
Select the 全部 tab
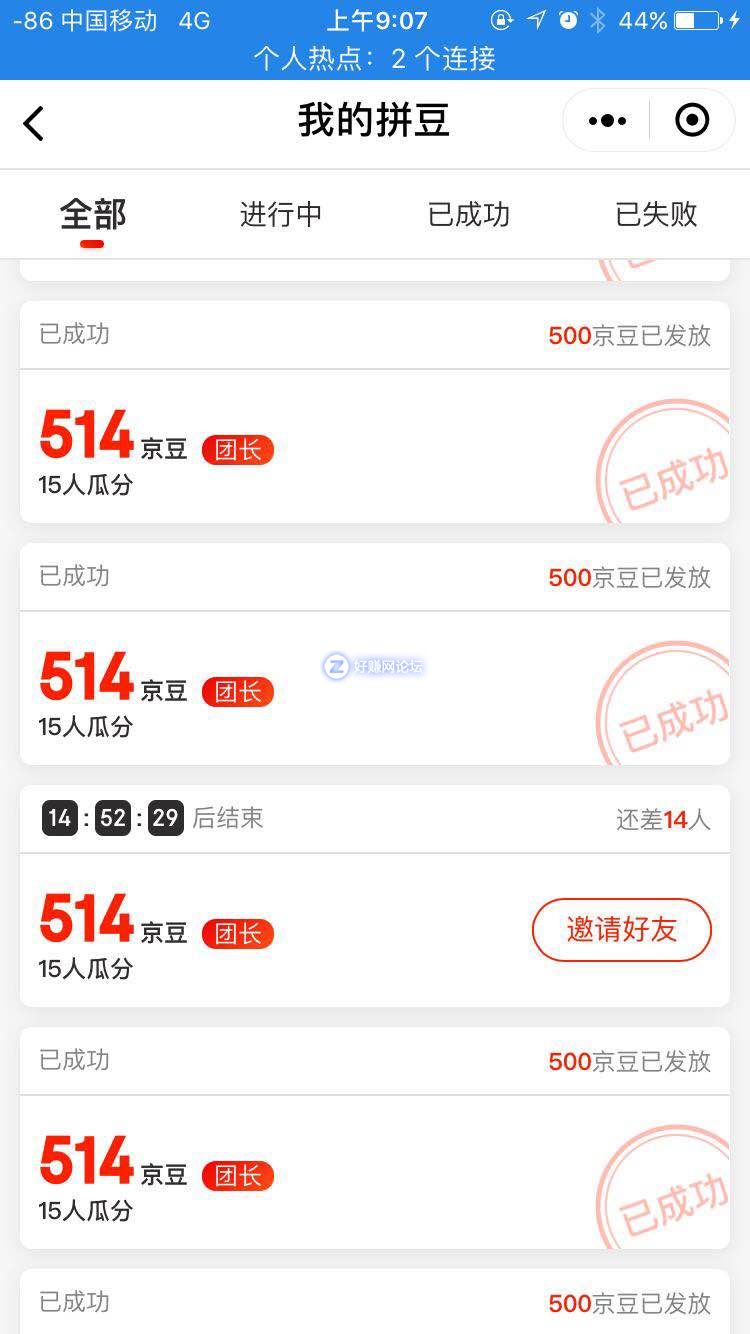point(93,215)
